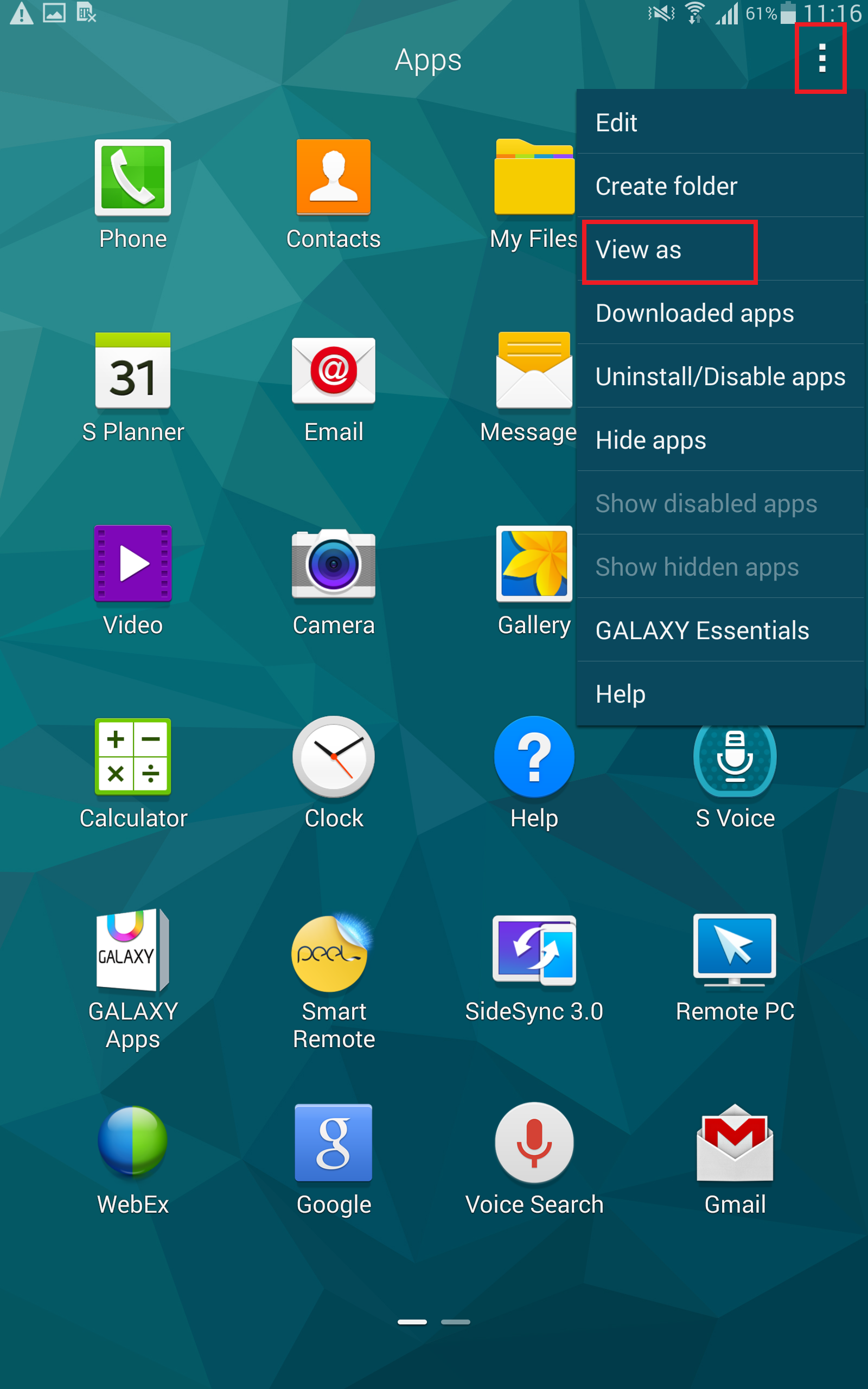
Task: Open S Planner calendar
Action: tap(132, 388)
